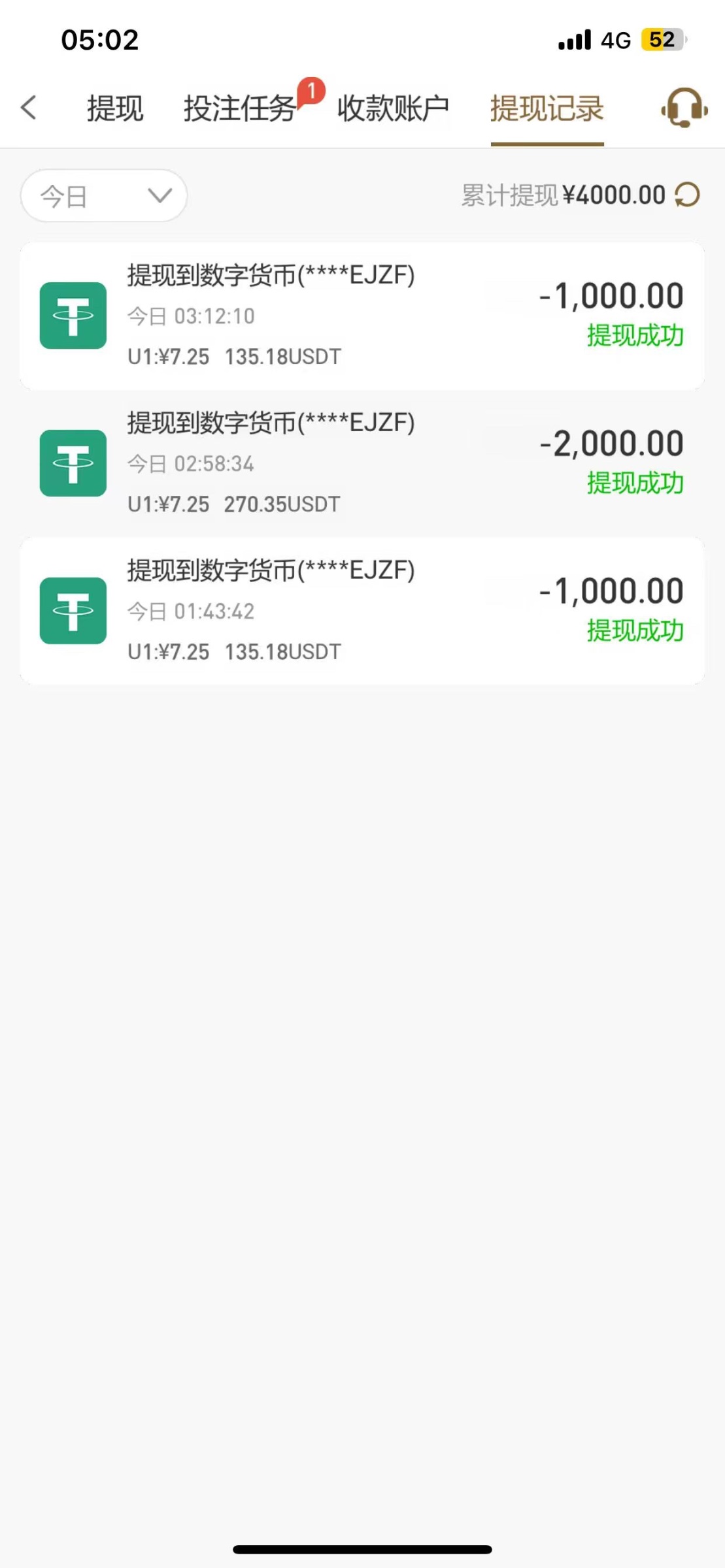Go back using the top-left arrow
This screenshot has width=725, height=1568.
click(28, 108)
